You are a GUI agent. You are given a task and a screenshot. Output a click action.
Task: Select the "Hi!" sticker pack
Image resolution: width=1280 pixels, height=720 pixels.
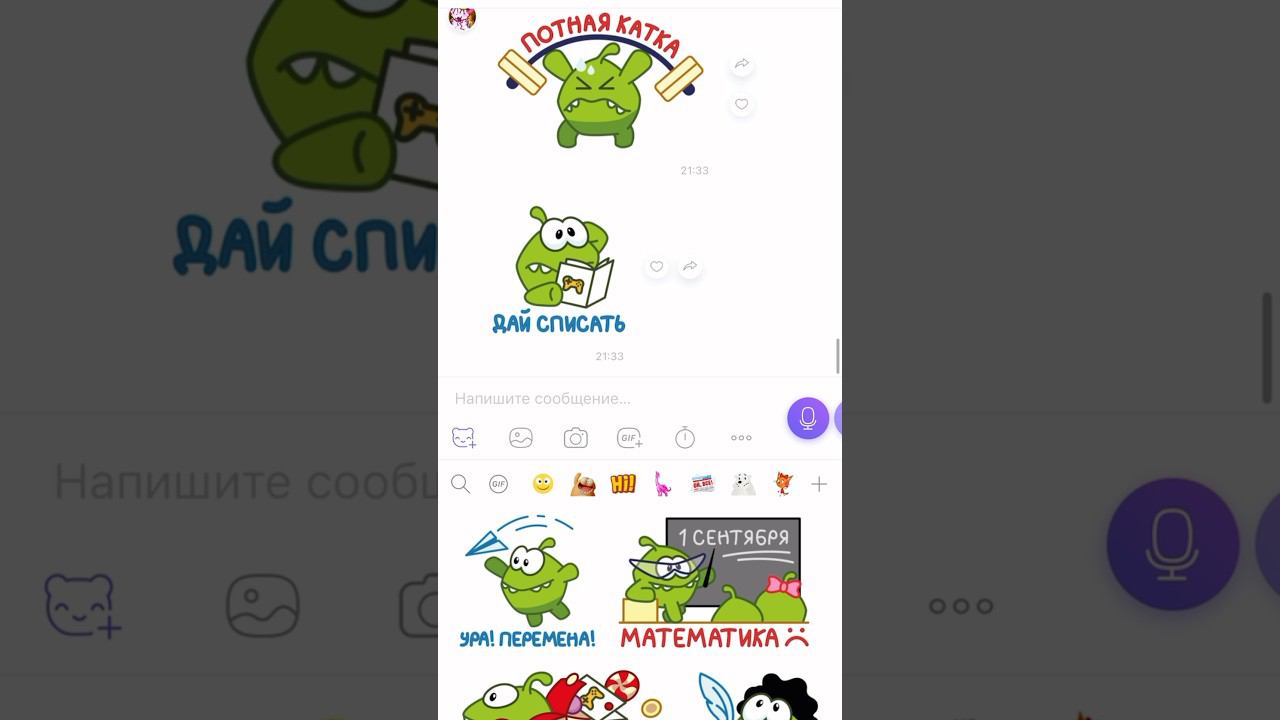[623, 484]
